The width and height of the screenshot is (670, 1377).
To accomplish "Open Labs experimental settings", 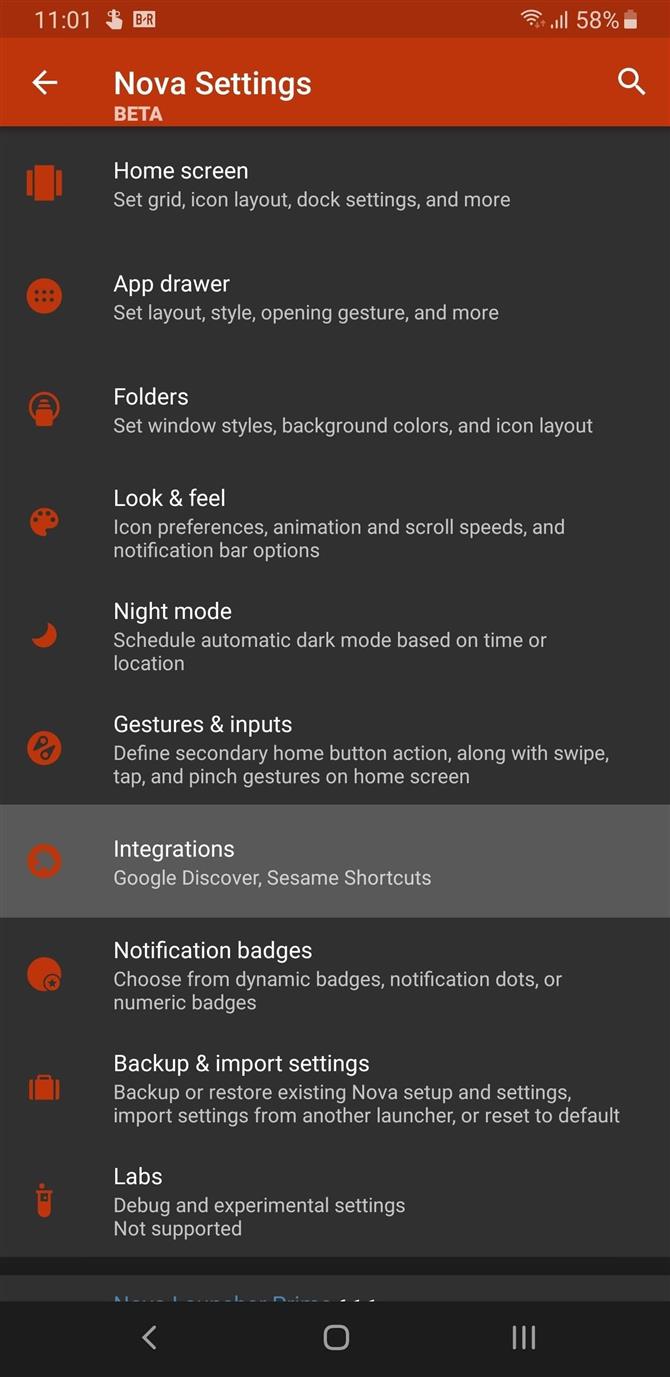I will (335, 1201).
